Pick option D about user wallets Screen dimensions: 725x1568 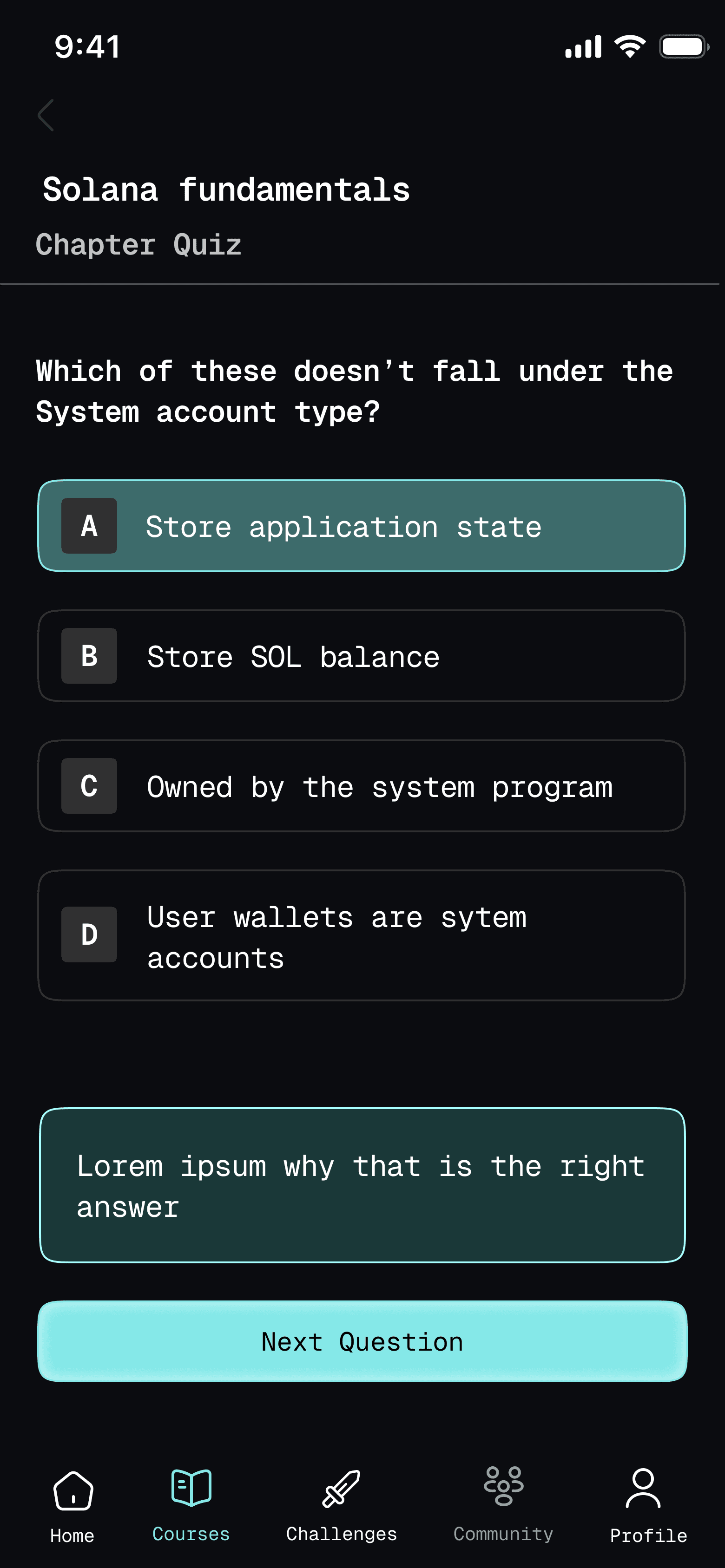click(x=362, y=935)
